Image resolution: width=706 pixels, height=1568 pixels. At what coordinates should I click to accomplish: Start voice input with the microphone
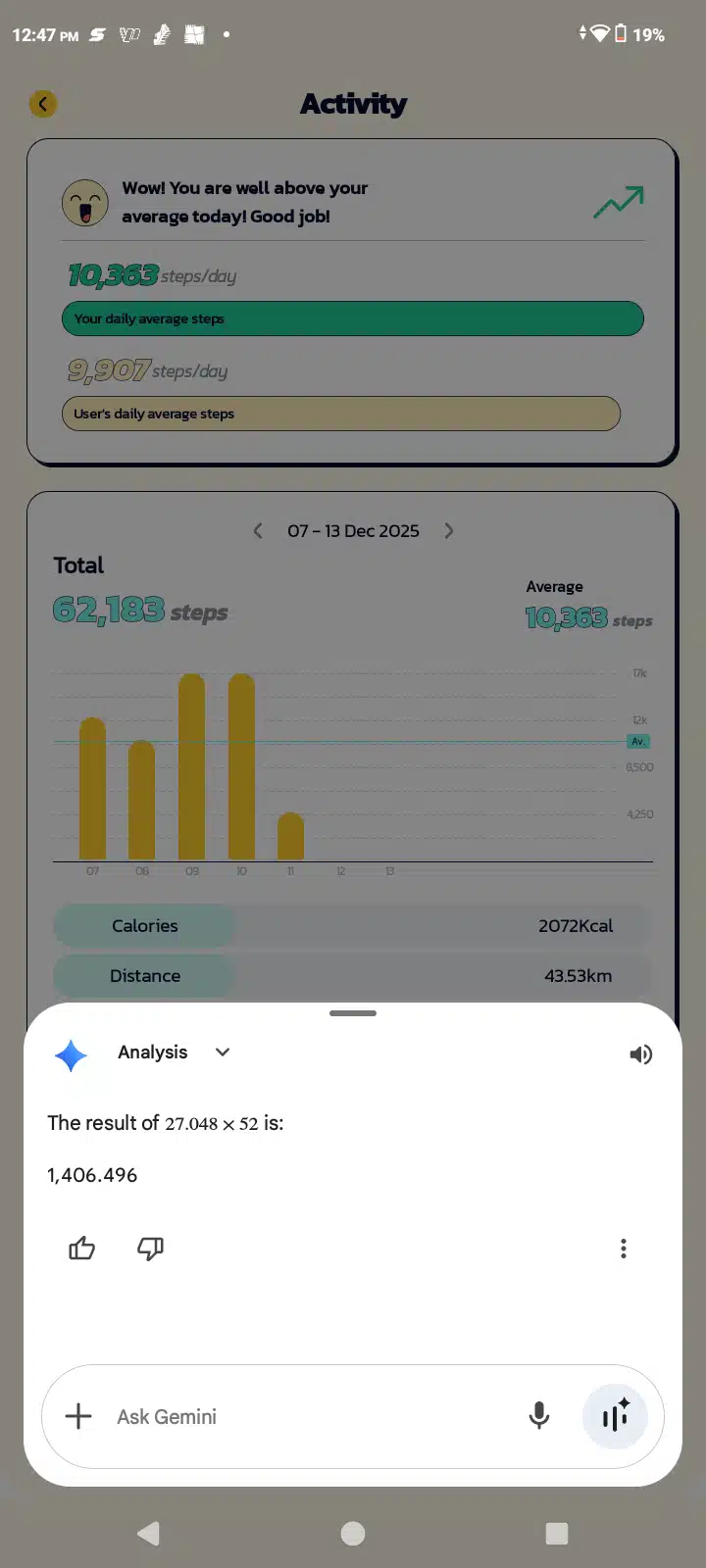[538, 1416]
